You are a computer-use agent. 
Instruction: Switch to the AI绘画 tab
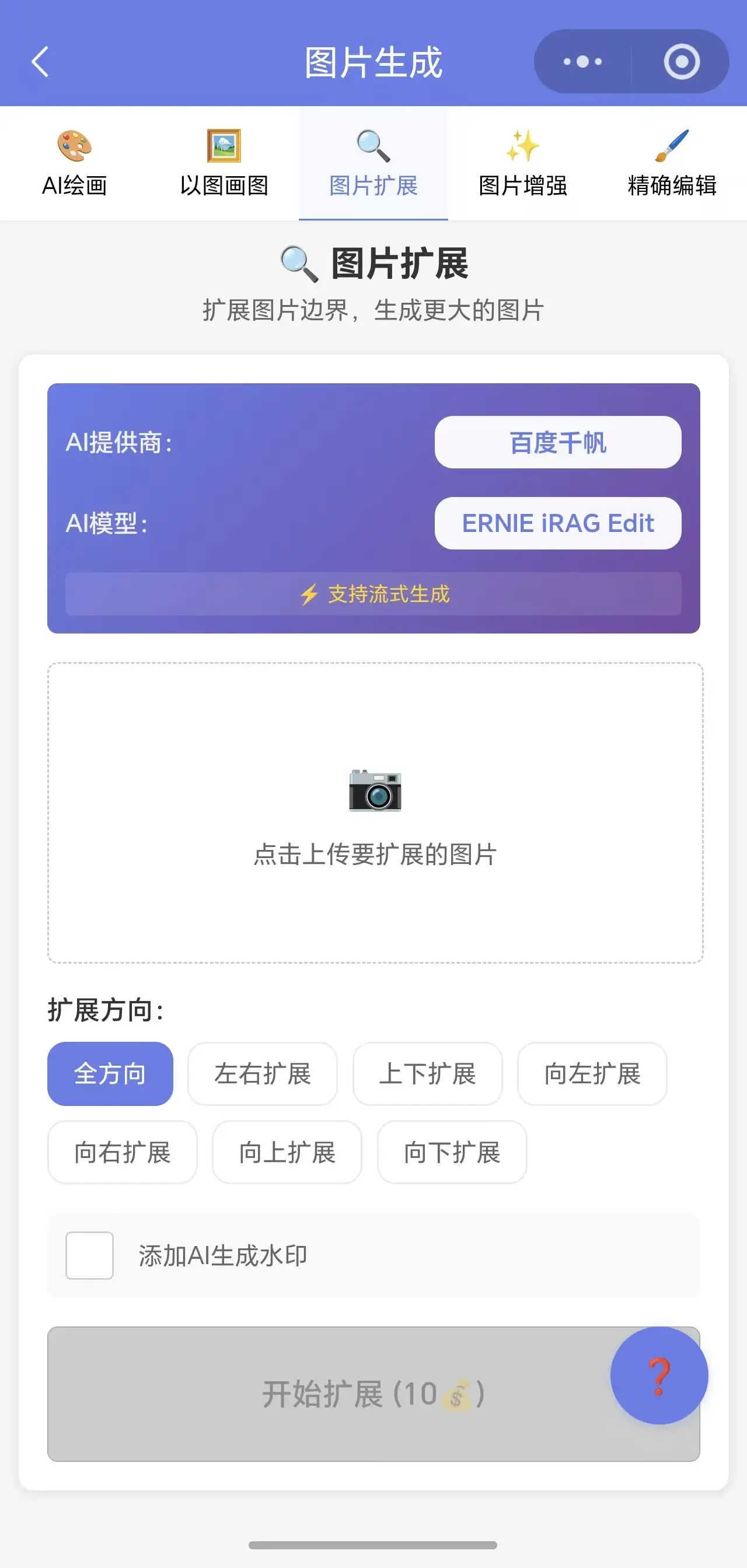point(74,164)
